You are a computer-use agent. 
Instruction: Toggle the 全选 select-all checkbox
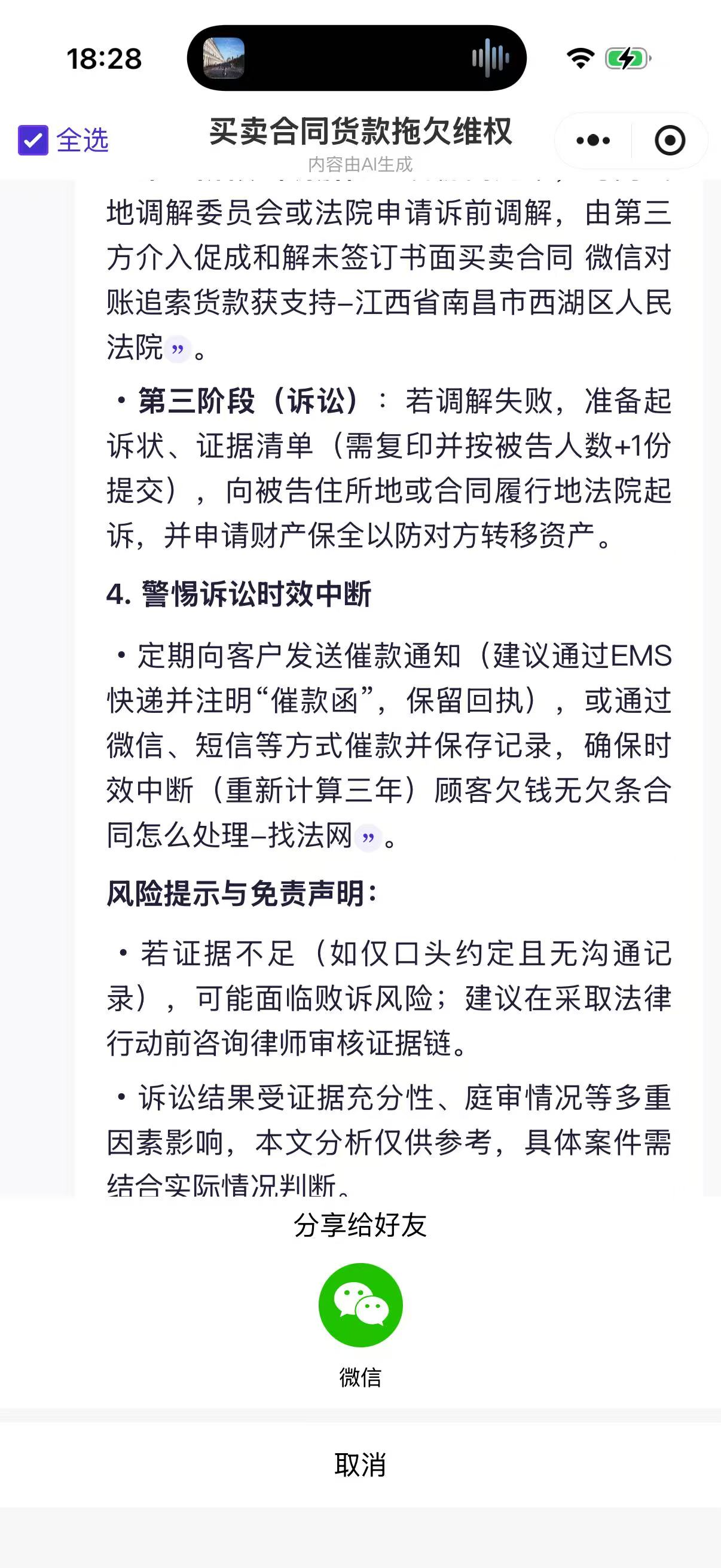33,141
